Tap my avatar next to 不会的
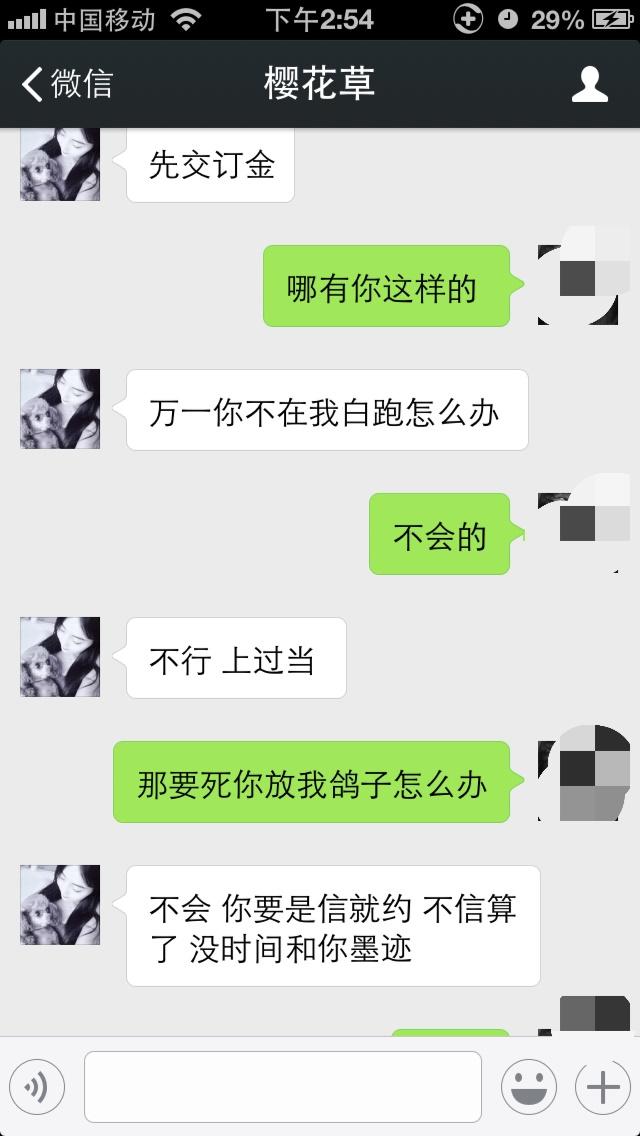 pyautogui.click(x=578, y=531)
